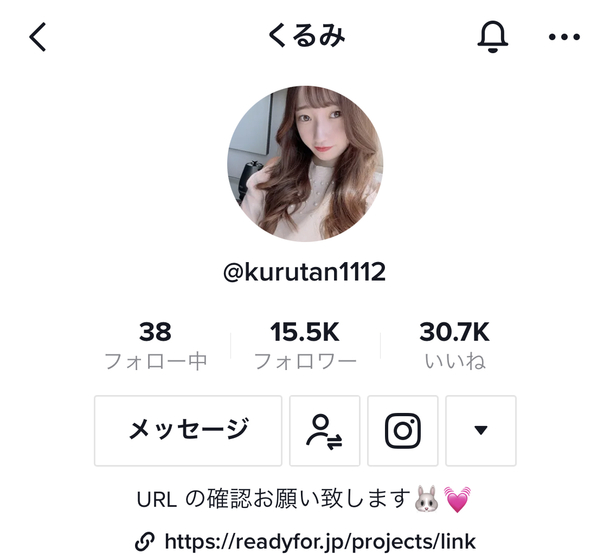View the profile picture of くるみ
Screen dimensions: 610x560
coord(305,163)
